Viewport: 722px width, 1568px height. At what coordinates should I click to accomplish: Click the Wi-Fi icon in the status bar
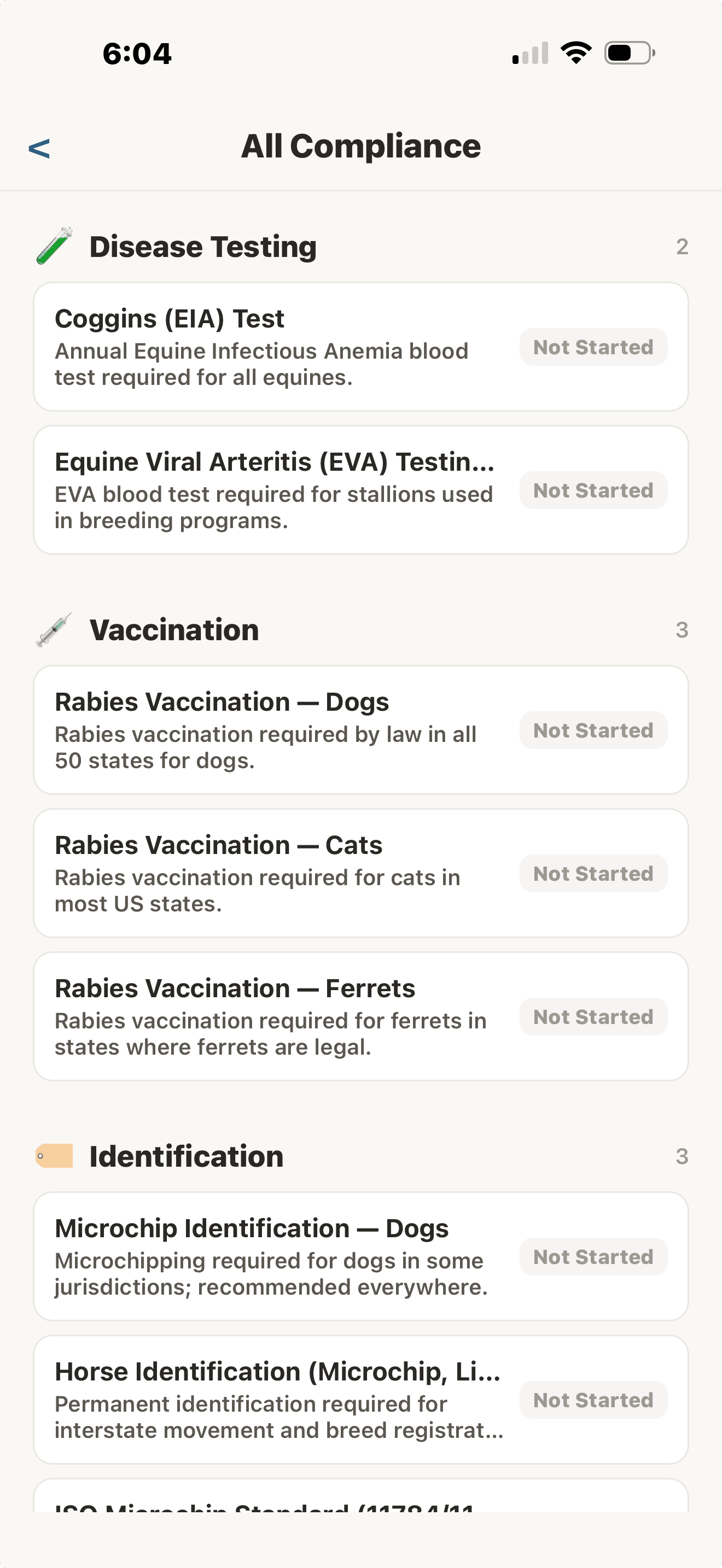[574, 52]
